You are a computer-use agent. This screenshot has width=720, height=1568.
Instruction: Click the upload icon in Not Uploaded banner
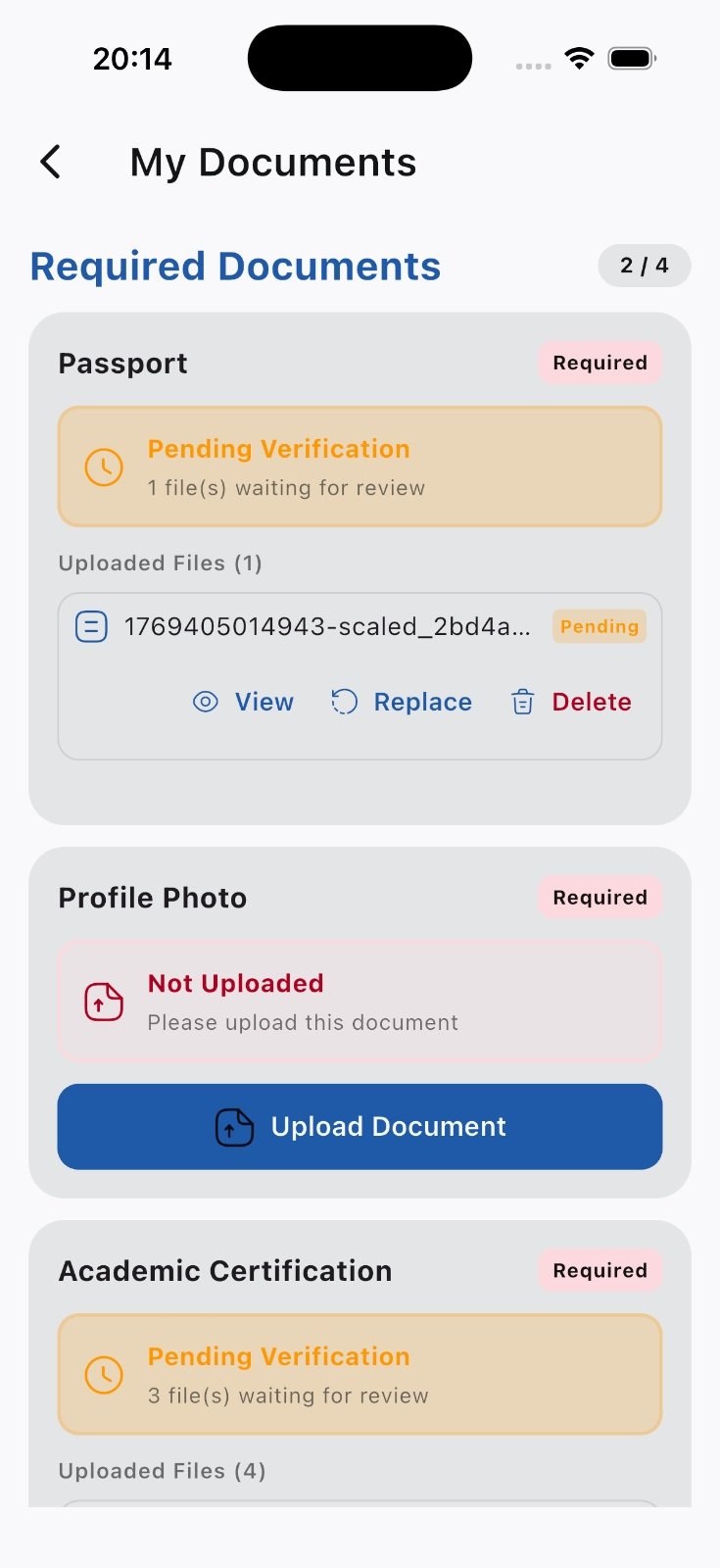103,1002
